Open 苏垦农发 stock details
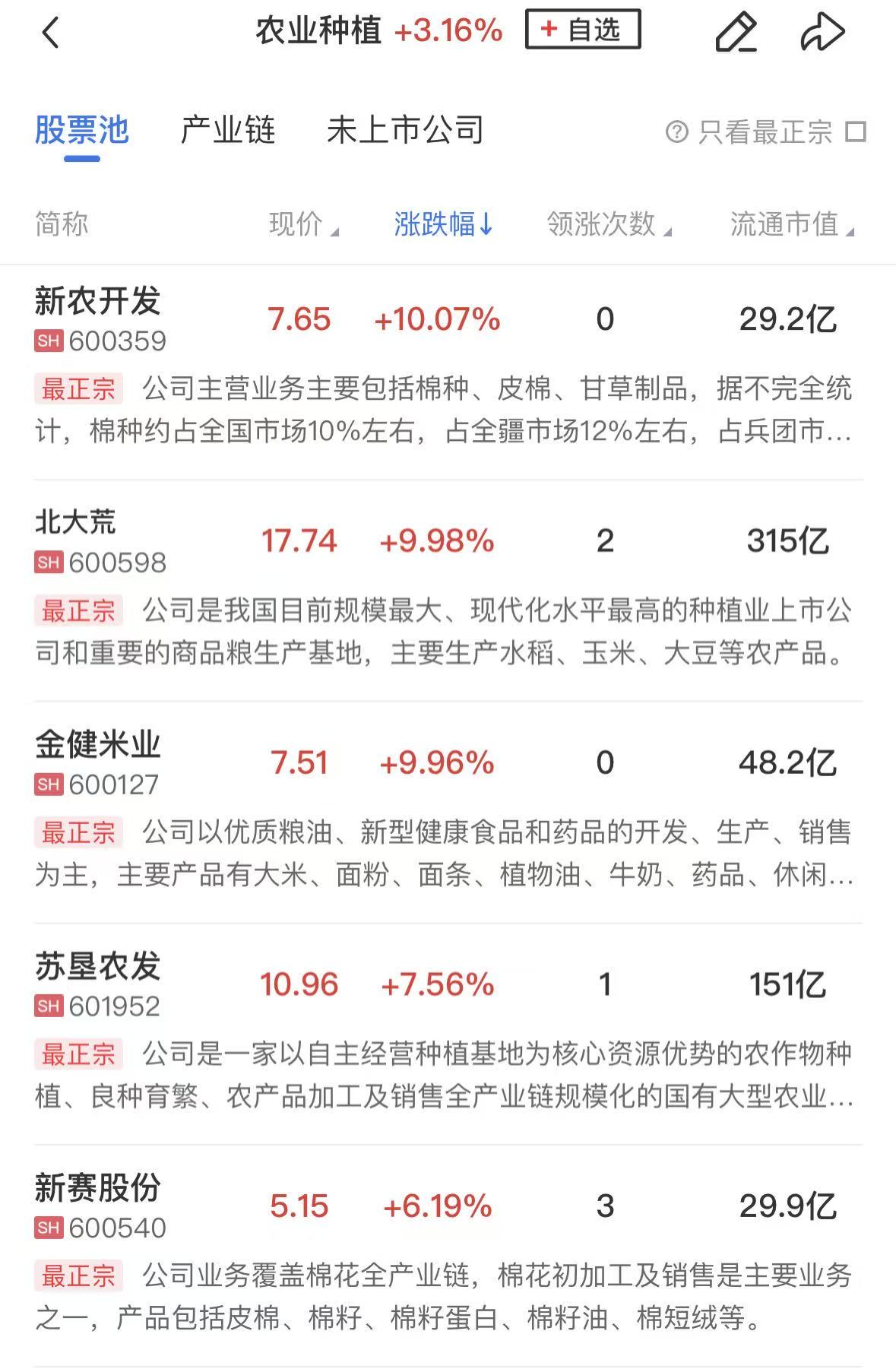The width and height of the screenshot is (896, 1369). 99,984
